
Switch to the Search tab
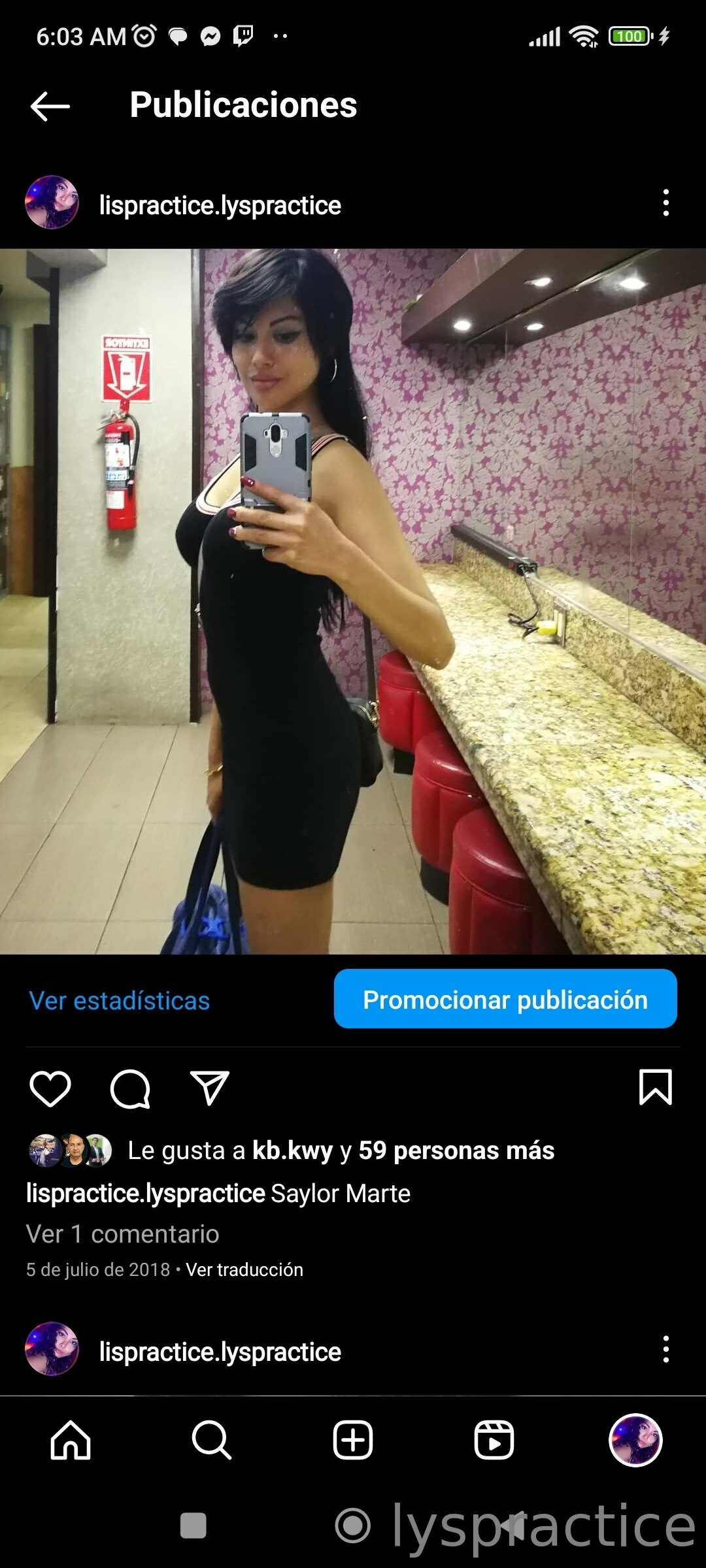pyautogui.click(x=211, y=1440)
